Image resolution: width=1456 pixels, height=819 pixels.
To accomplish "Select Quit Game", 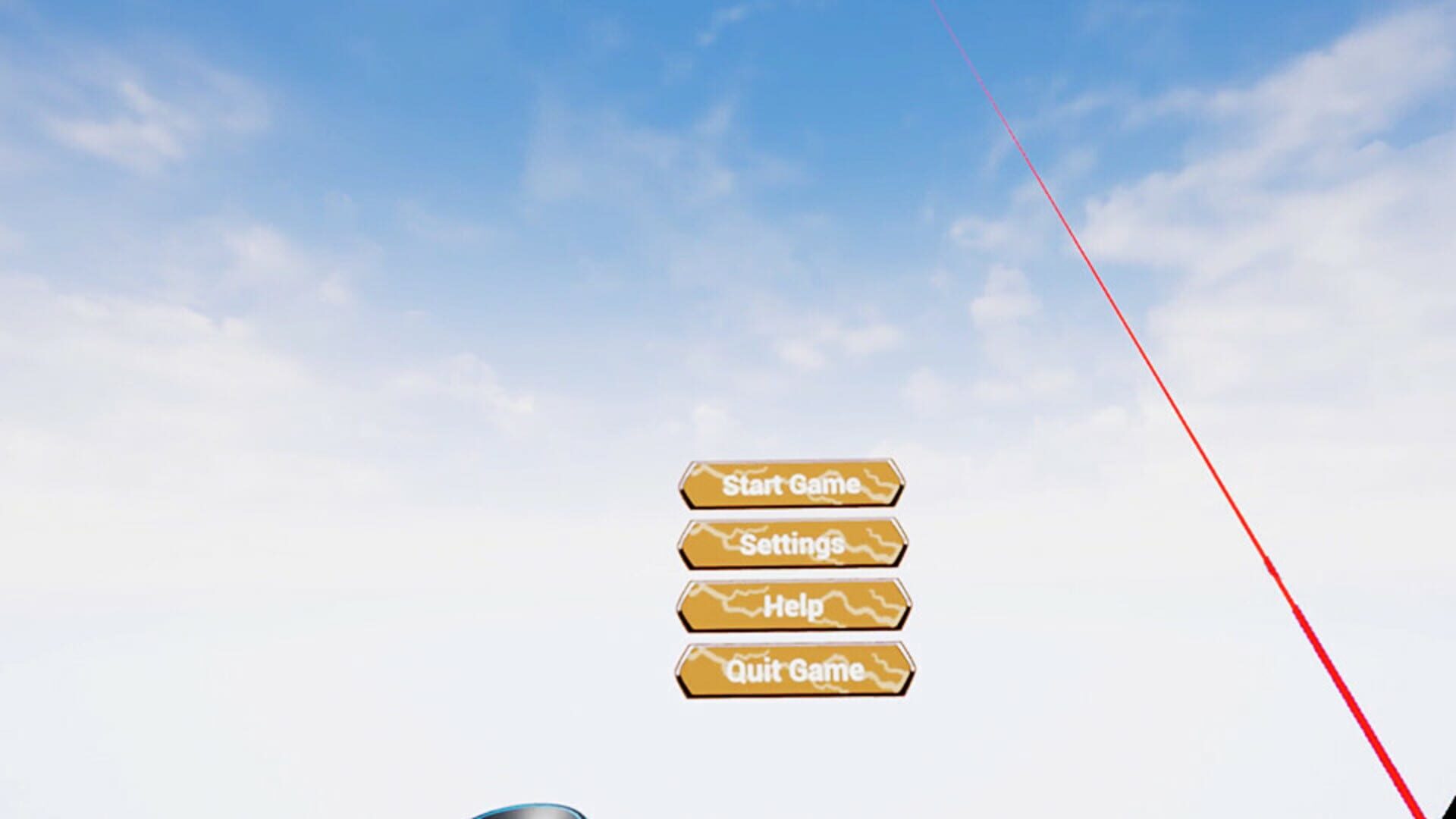I will coord(795,670).
